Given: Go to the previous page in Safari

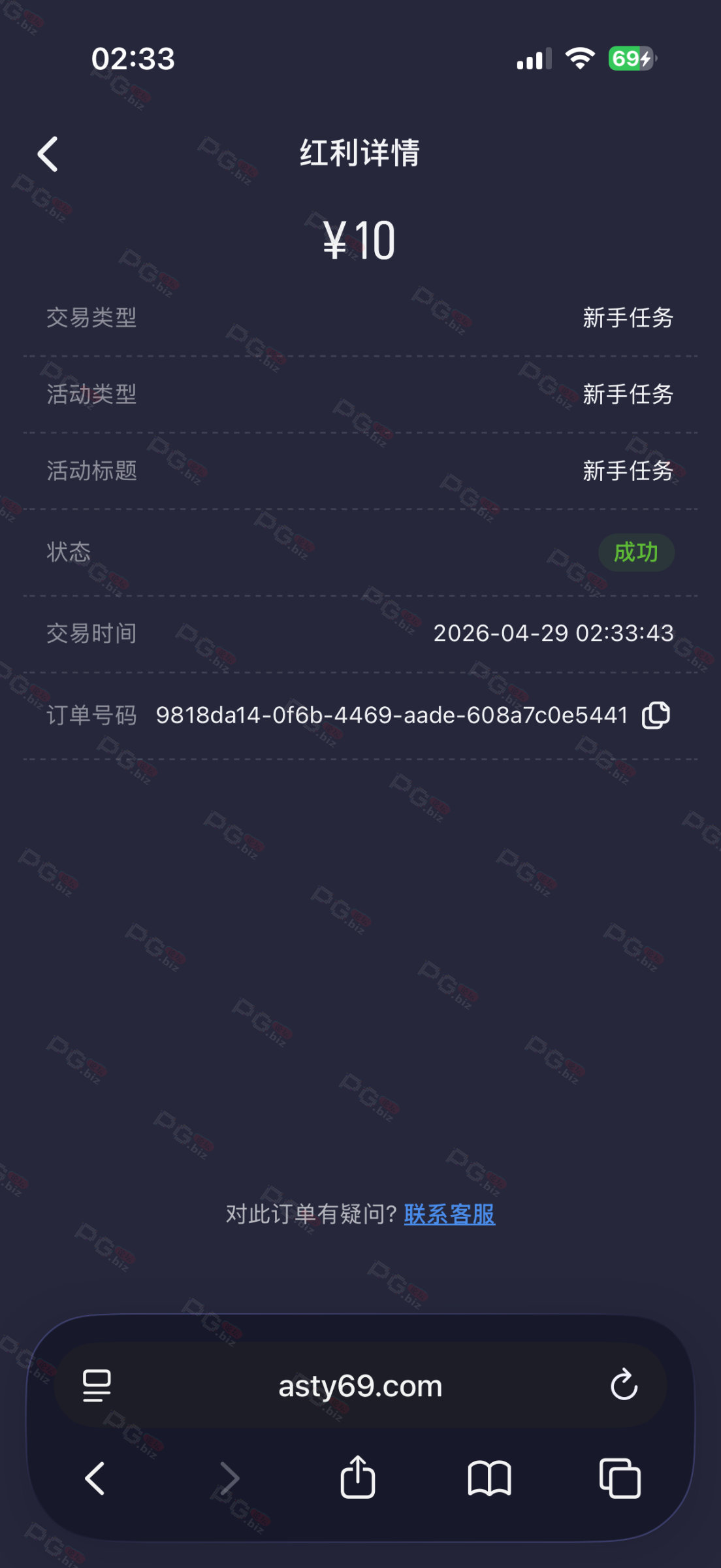Looking at the screenshot, I should (95, 1478).
